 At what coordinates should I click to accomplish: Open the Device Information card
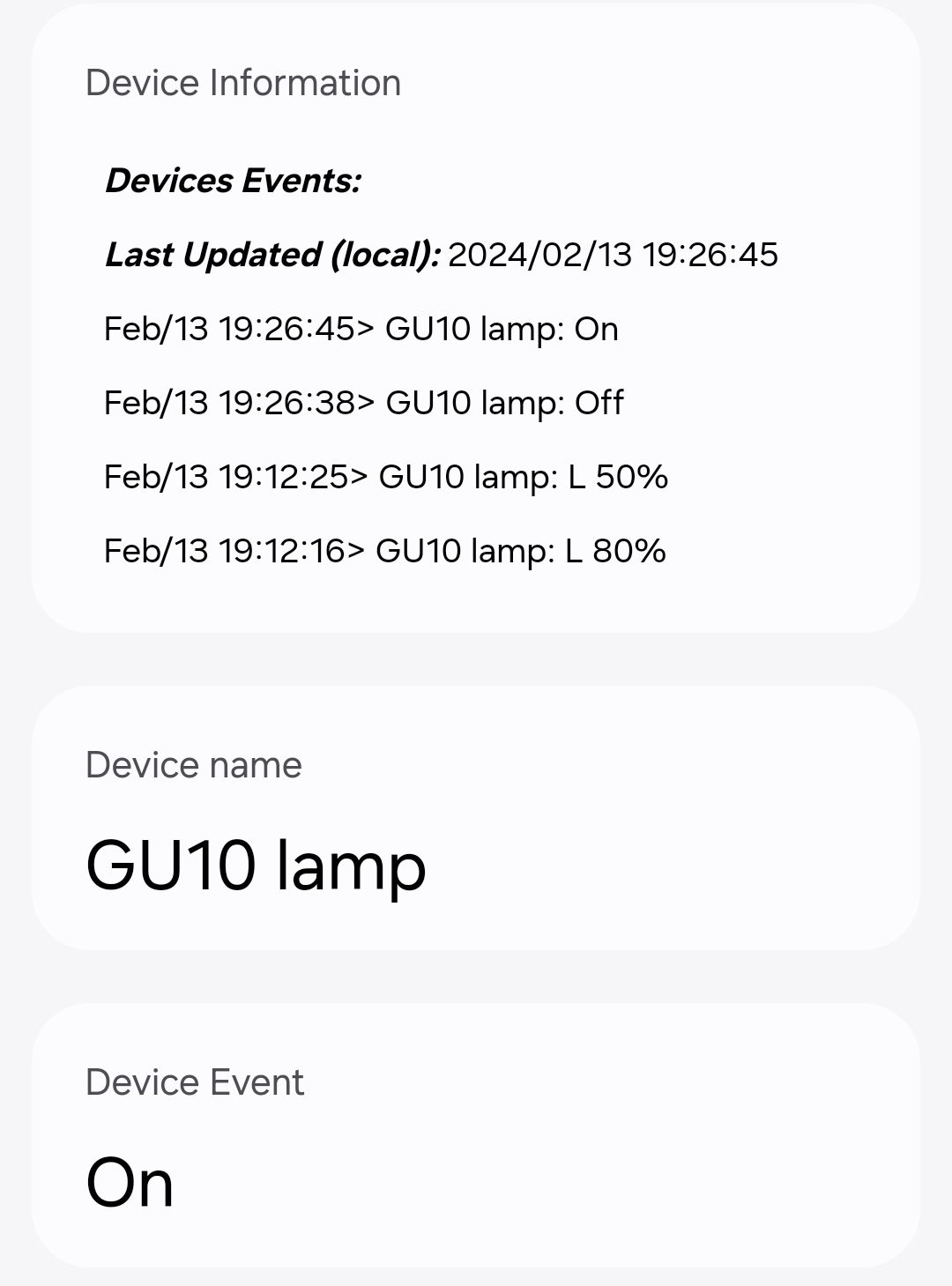click(476, 317)
